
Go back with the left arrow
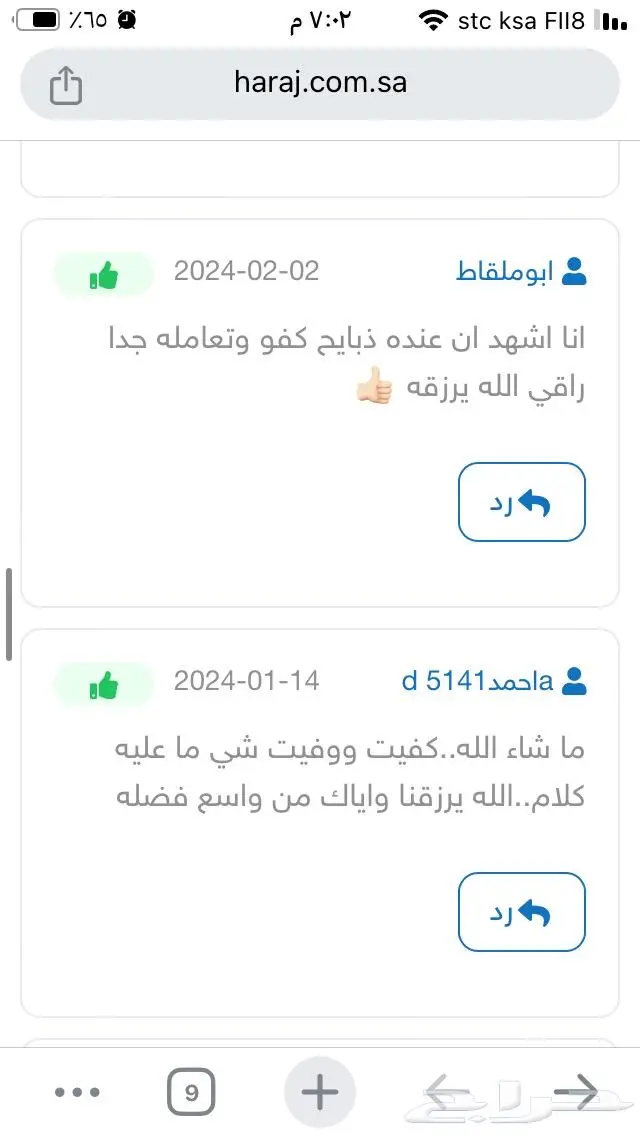(x=447, y=1091)
